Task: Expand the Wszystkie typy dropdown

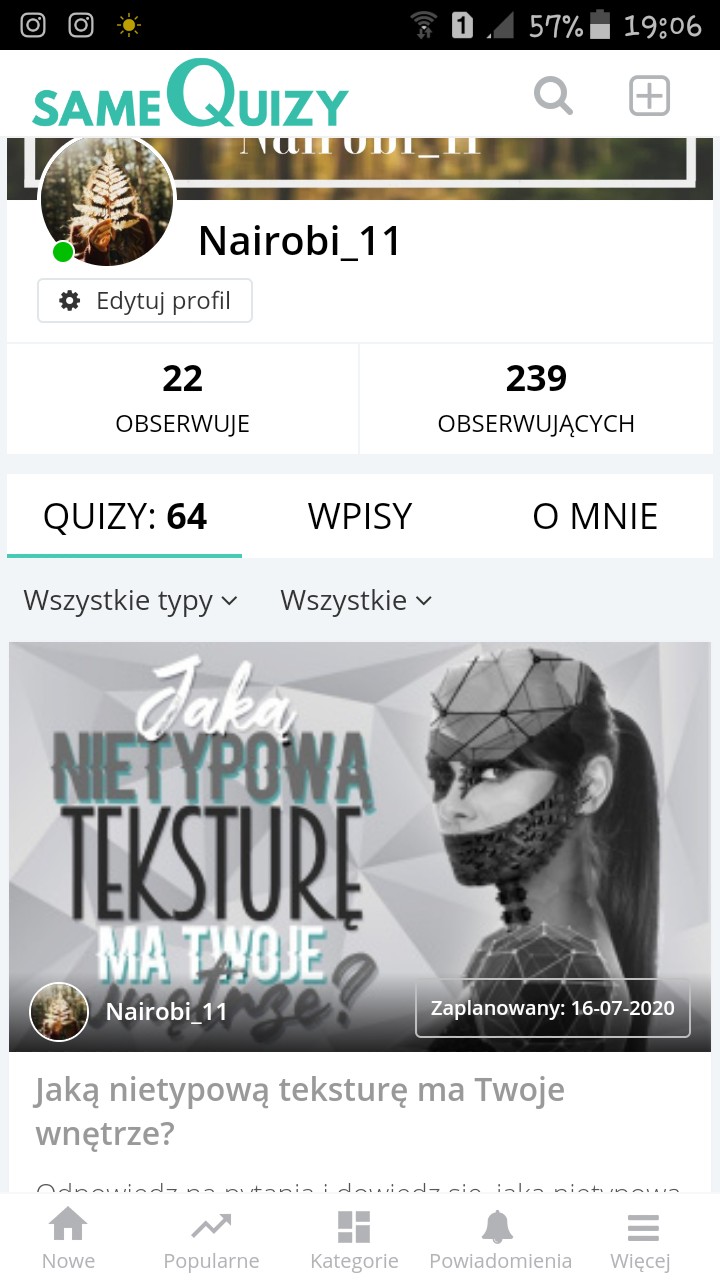Action: [x=131, y=601]
